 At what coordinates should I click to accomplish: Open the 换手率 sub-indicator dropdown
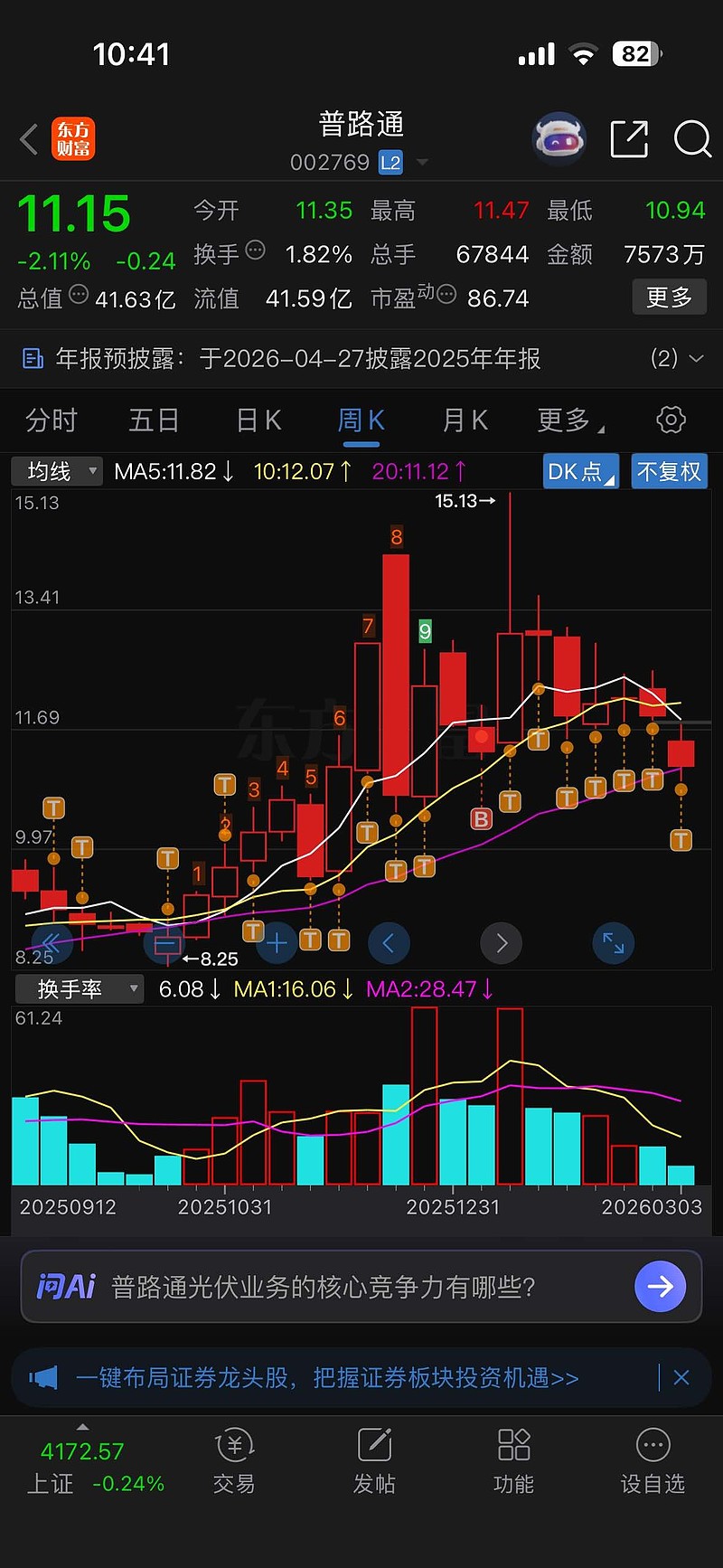80,989
